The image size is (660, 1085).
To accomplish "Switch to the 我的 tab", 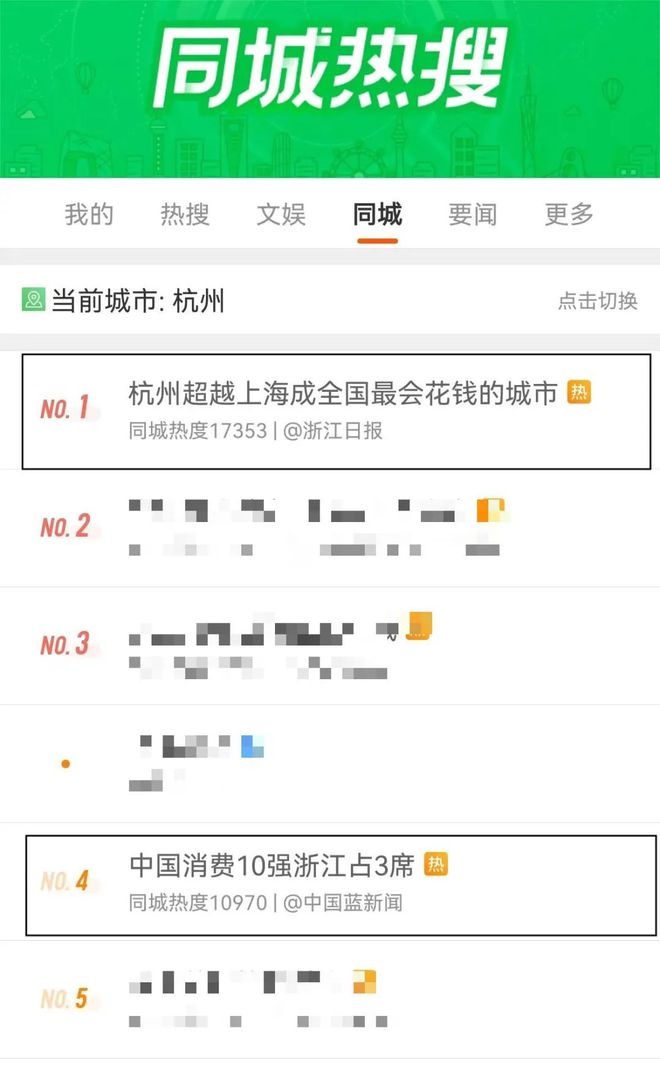I will coord(89,214).
